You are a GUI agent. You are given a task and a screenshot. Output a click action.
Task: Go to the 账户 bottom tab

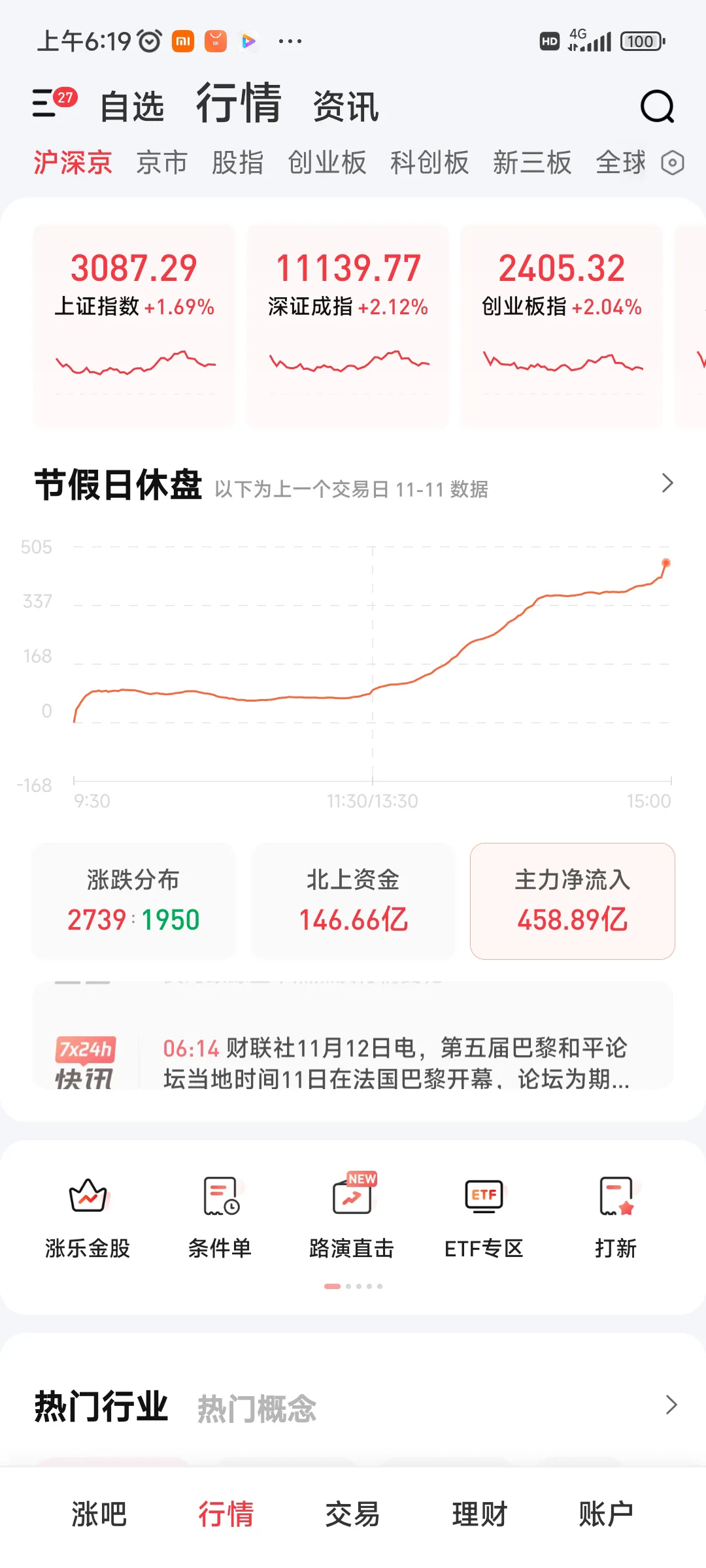(606, 1514)
